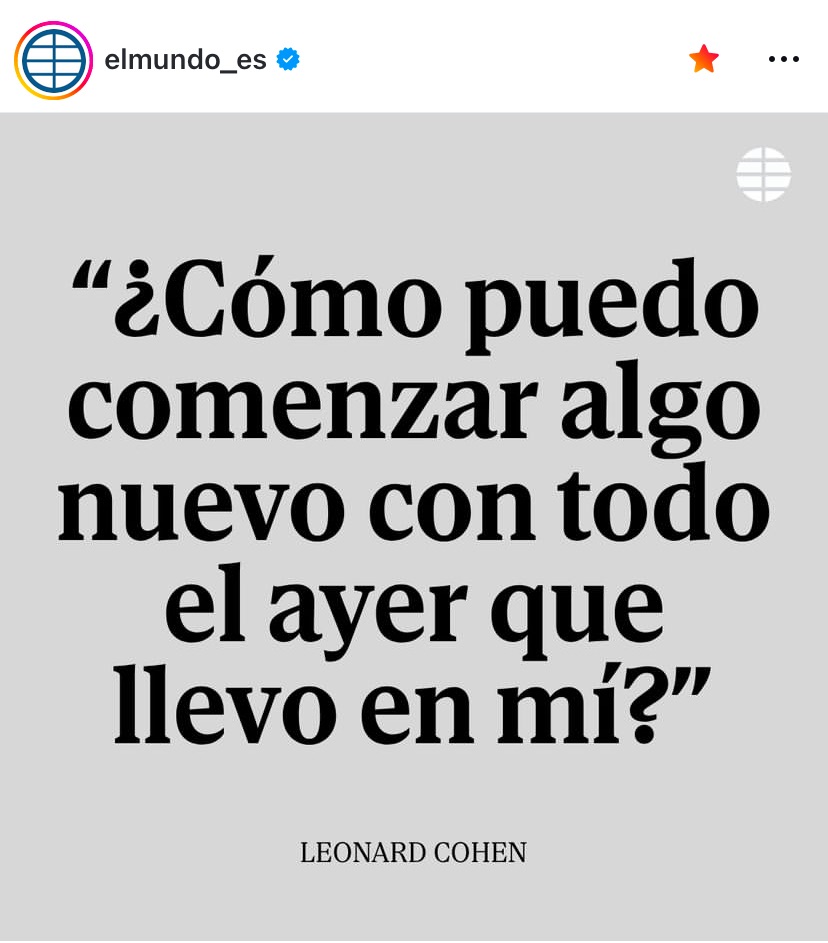
Task: Tap the favorites star icon
Action: point(704,60)
